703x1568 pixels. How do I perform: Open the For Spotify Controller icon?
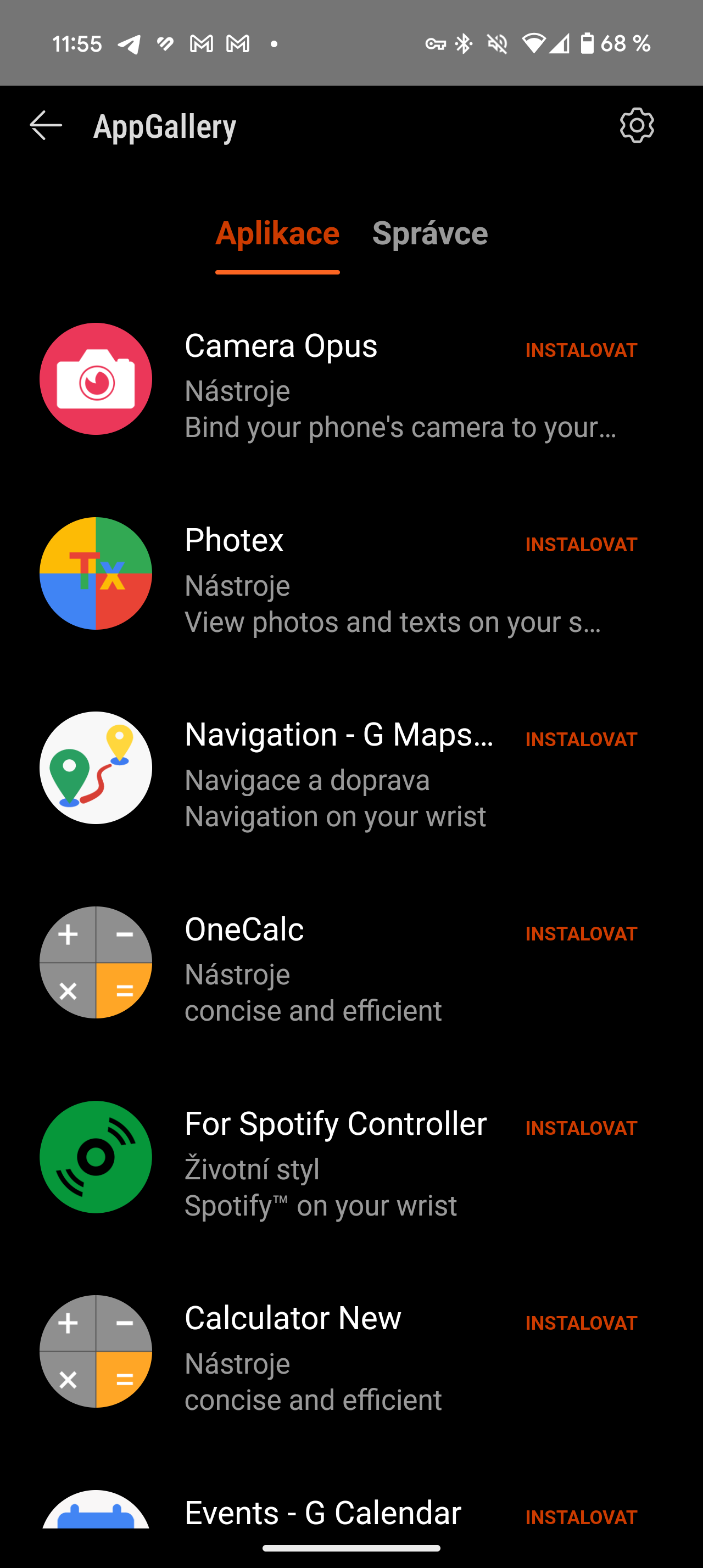click(x=95, y=1157)
